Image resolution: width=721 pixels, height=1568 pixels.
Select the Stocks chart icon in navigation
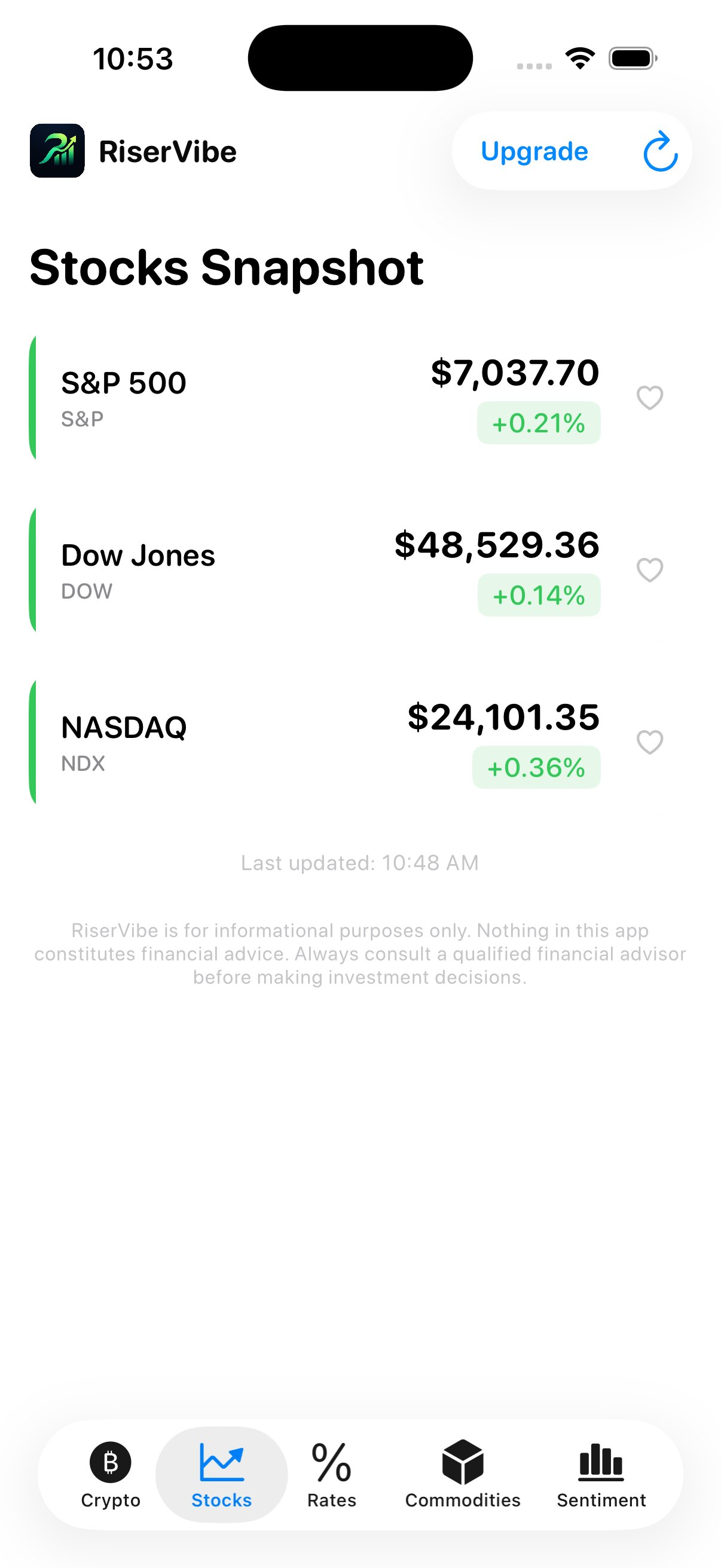click(x=221, y=1465)
